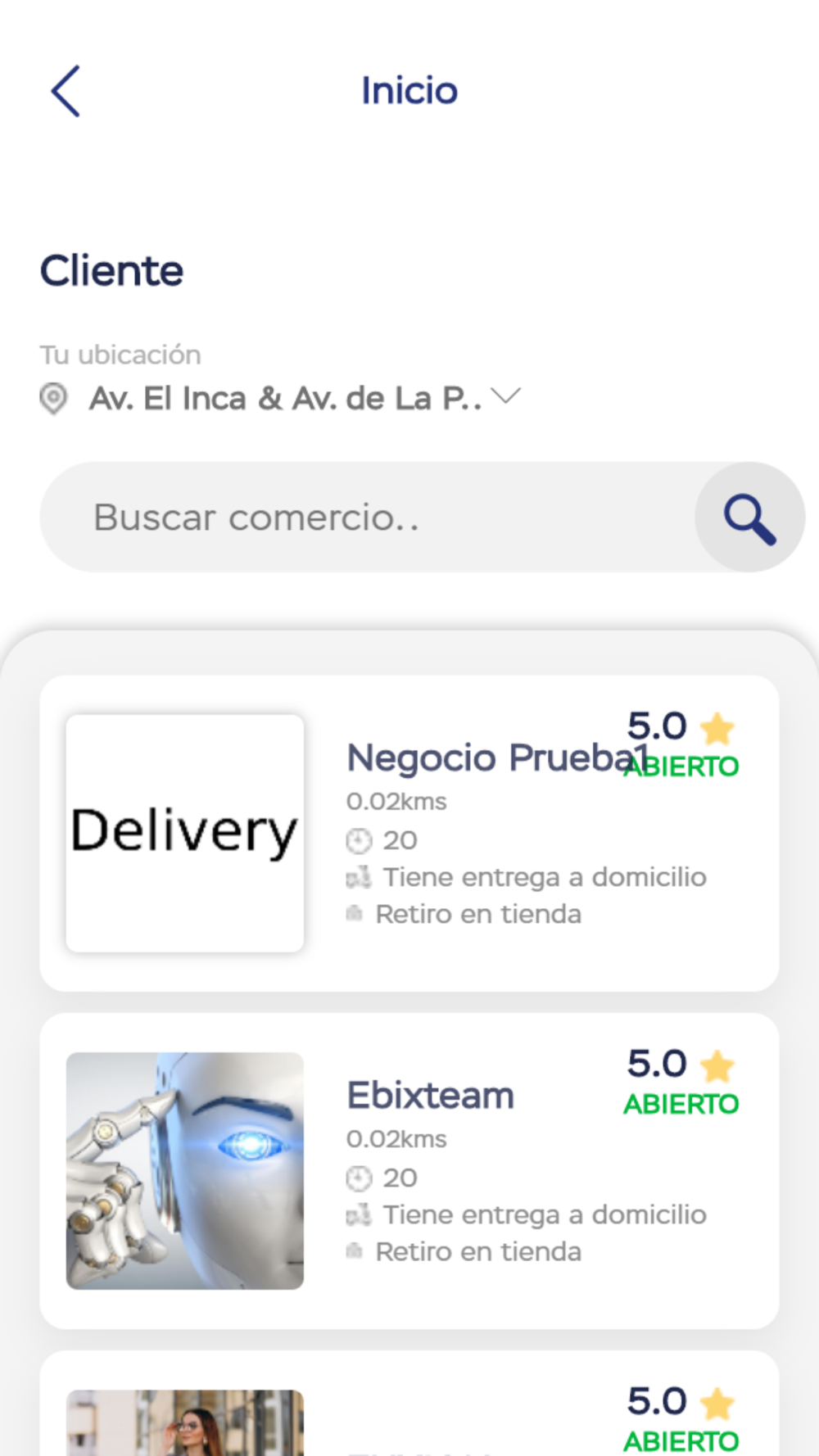Viewport: 819px width, 1456px height.
Task: Open the Ebixteam store card
Action: (409, 1170)
